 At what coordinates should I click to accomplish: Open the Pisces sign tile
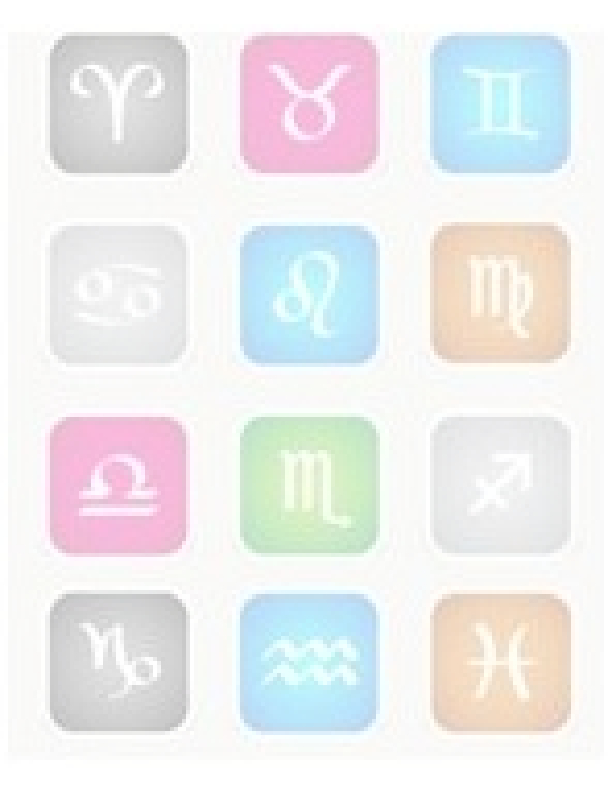coord(500,661)
